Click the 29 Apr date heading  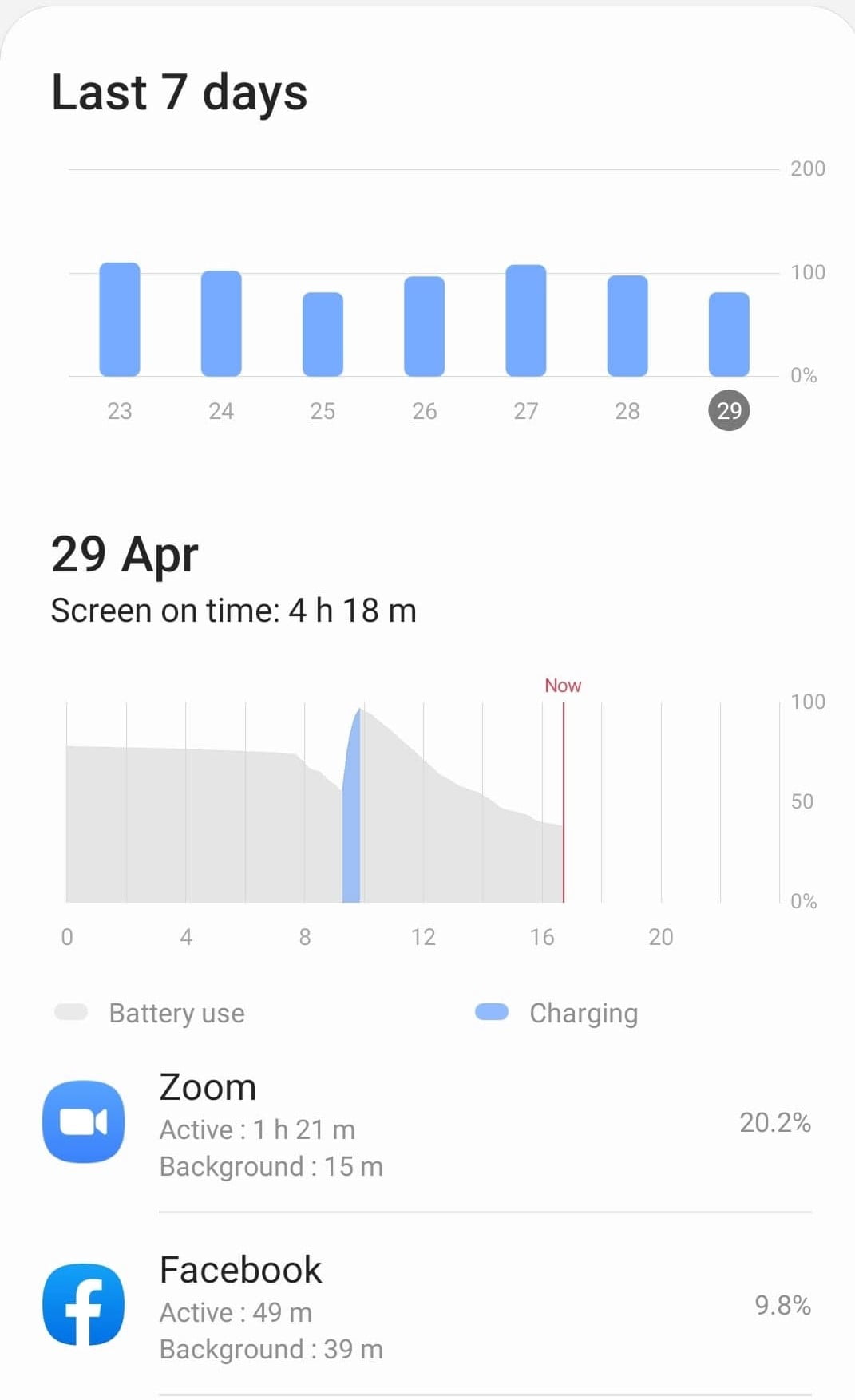[125, 556]
